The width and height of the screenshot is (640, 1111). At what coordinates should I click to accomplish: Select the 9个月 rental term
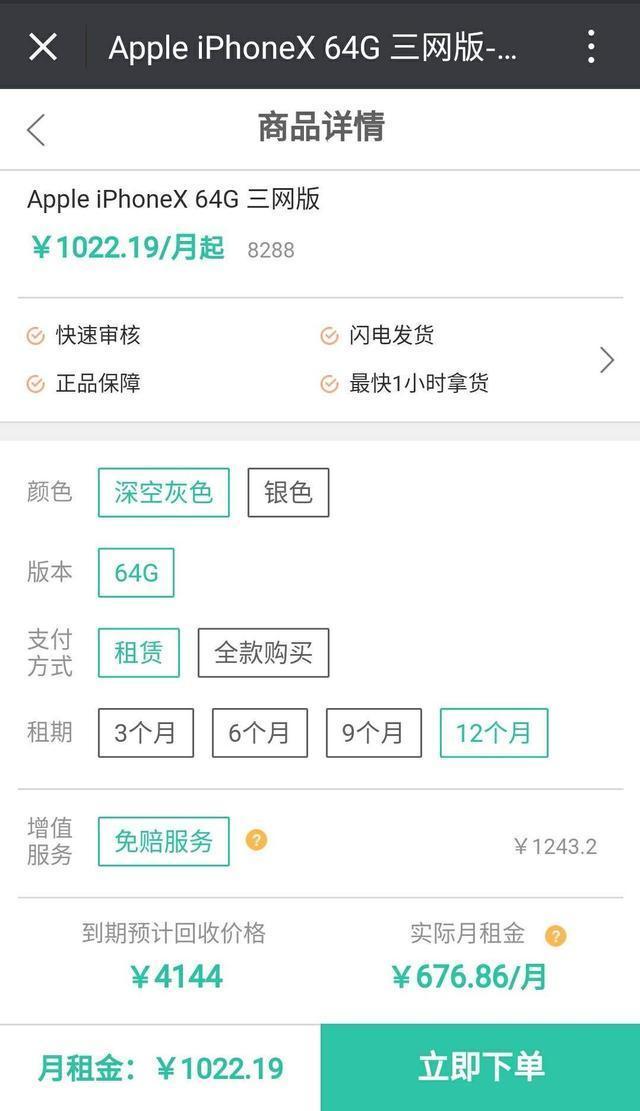[x=373, y=732]
